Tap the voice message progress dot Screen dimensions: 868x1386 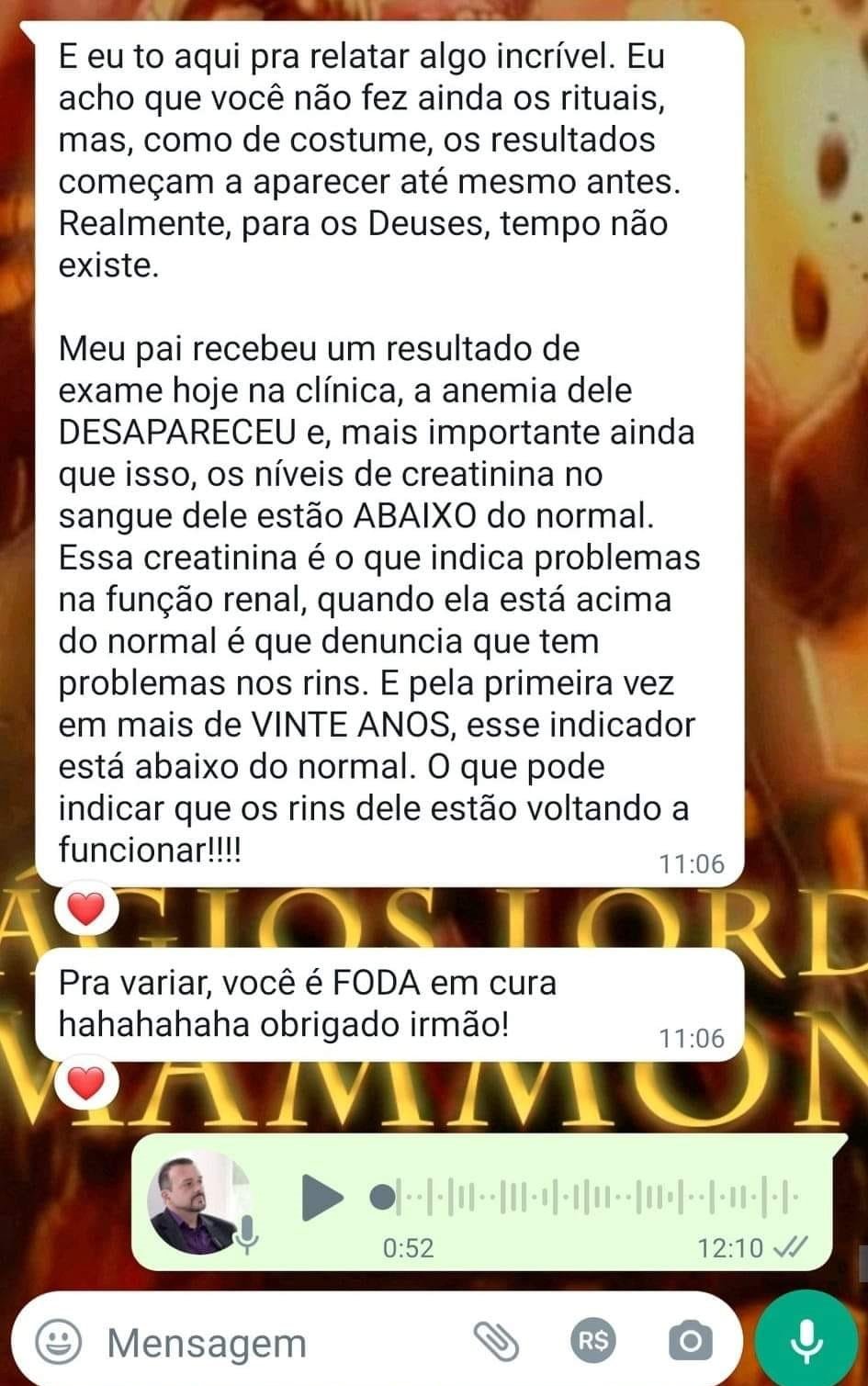tap(382, 1197)
